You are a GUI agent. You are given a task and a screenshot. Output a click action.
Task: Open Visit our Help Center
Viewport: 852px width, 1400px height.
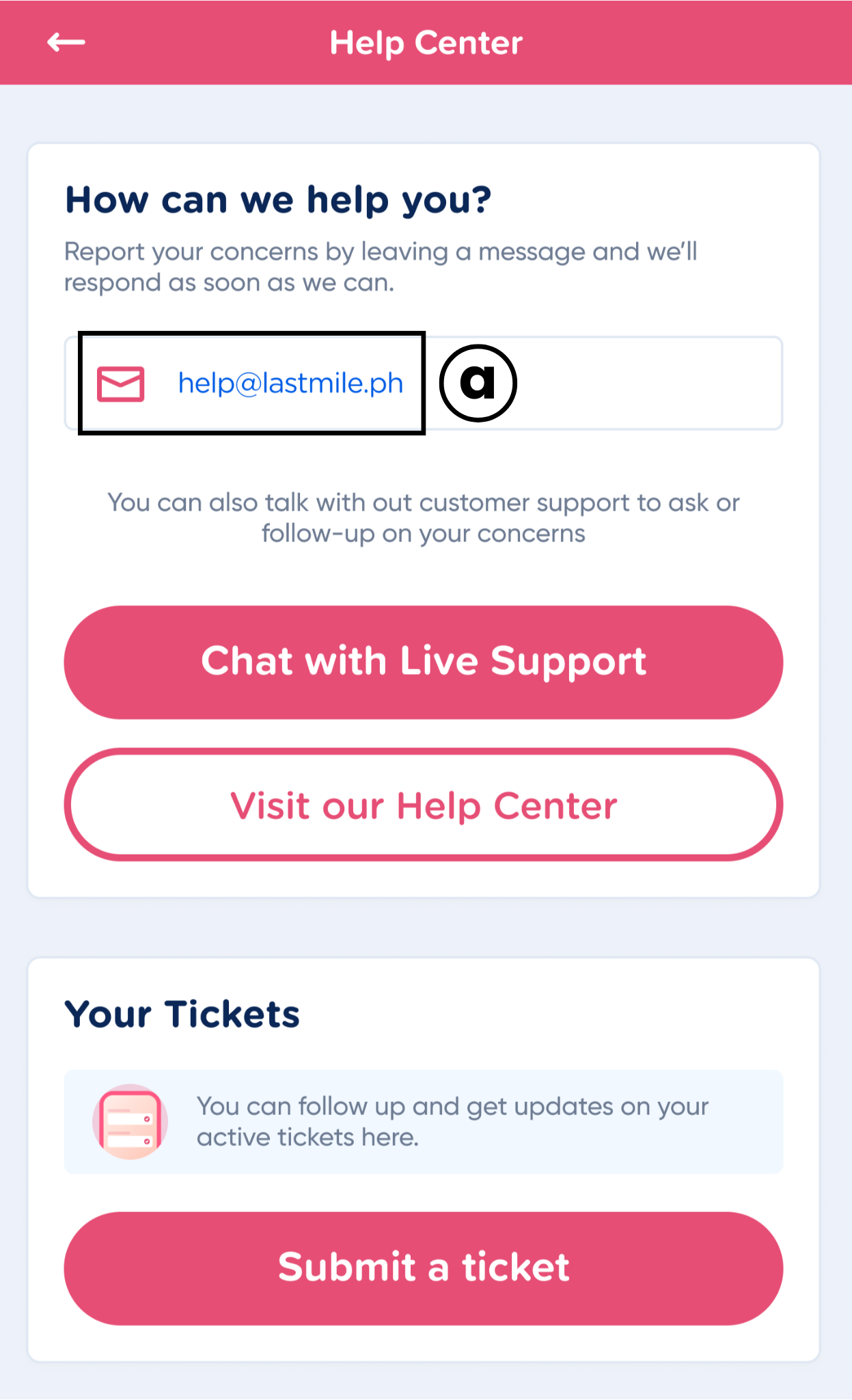pos(424,805)
